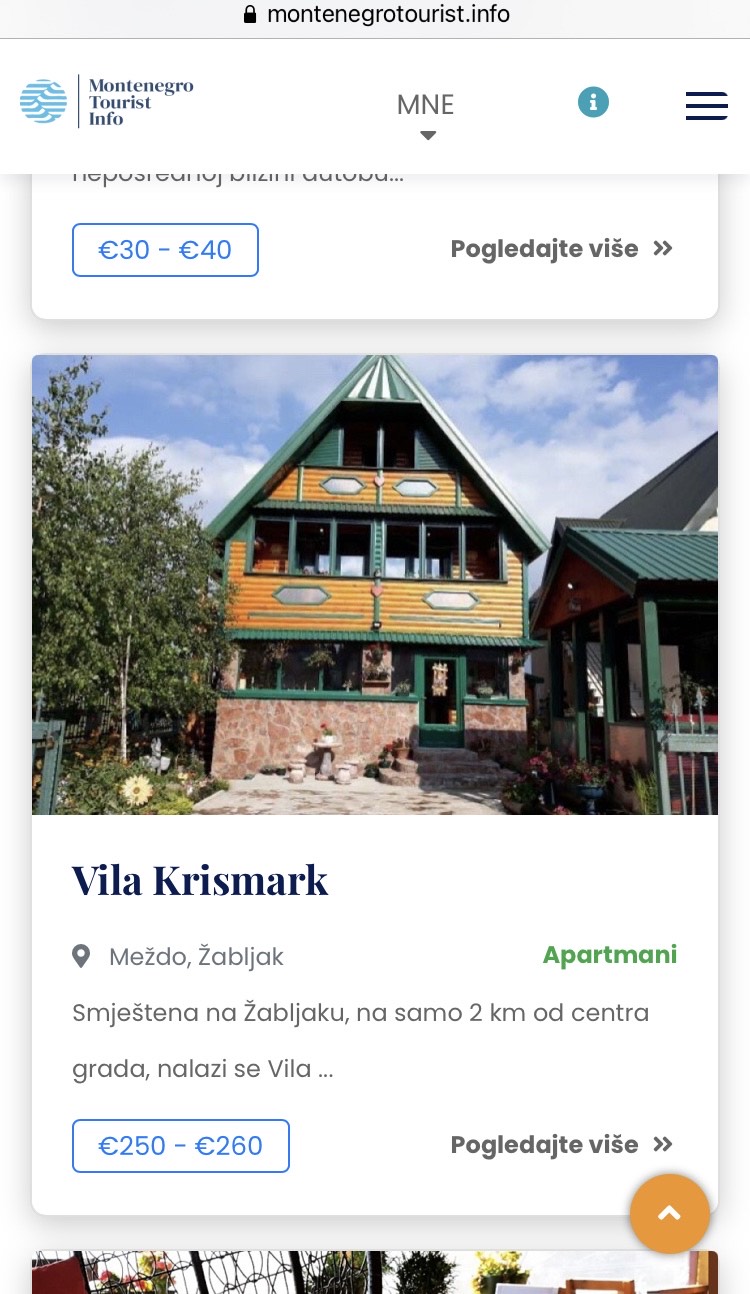750x1294 pixels.
Task: Open the Vila Krismark title
Action: click(x=200, y=880)
